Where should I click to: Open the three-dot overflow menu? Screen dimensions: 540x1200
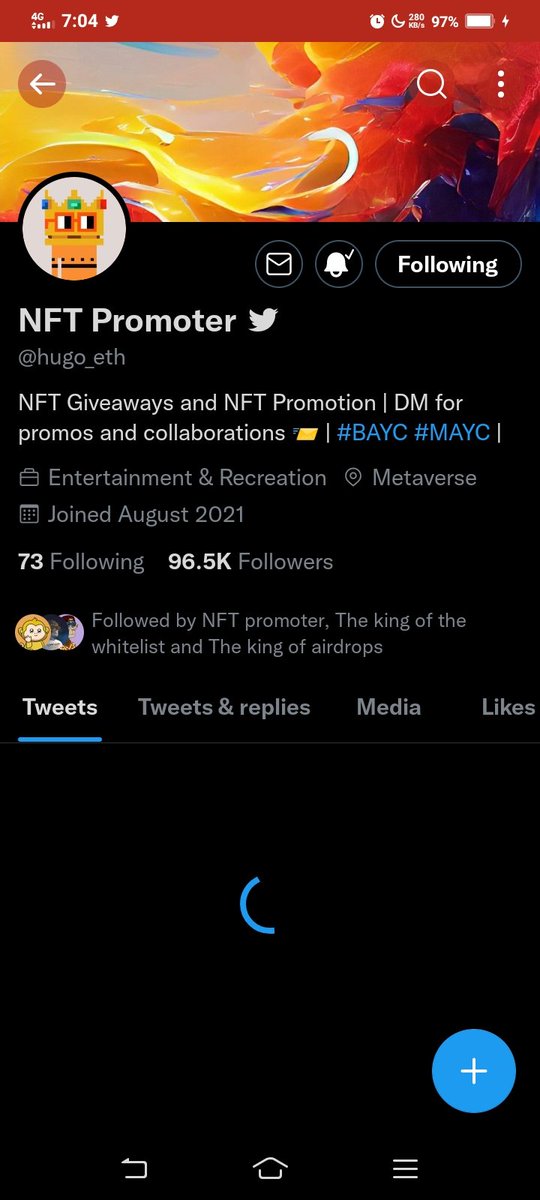500,84
